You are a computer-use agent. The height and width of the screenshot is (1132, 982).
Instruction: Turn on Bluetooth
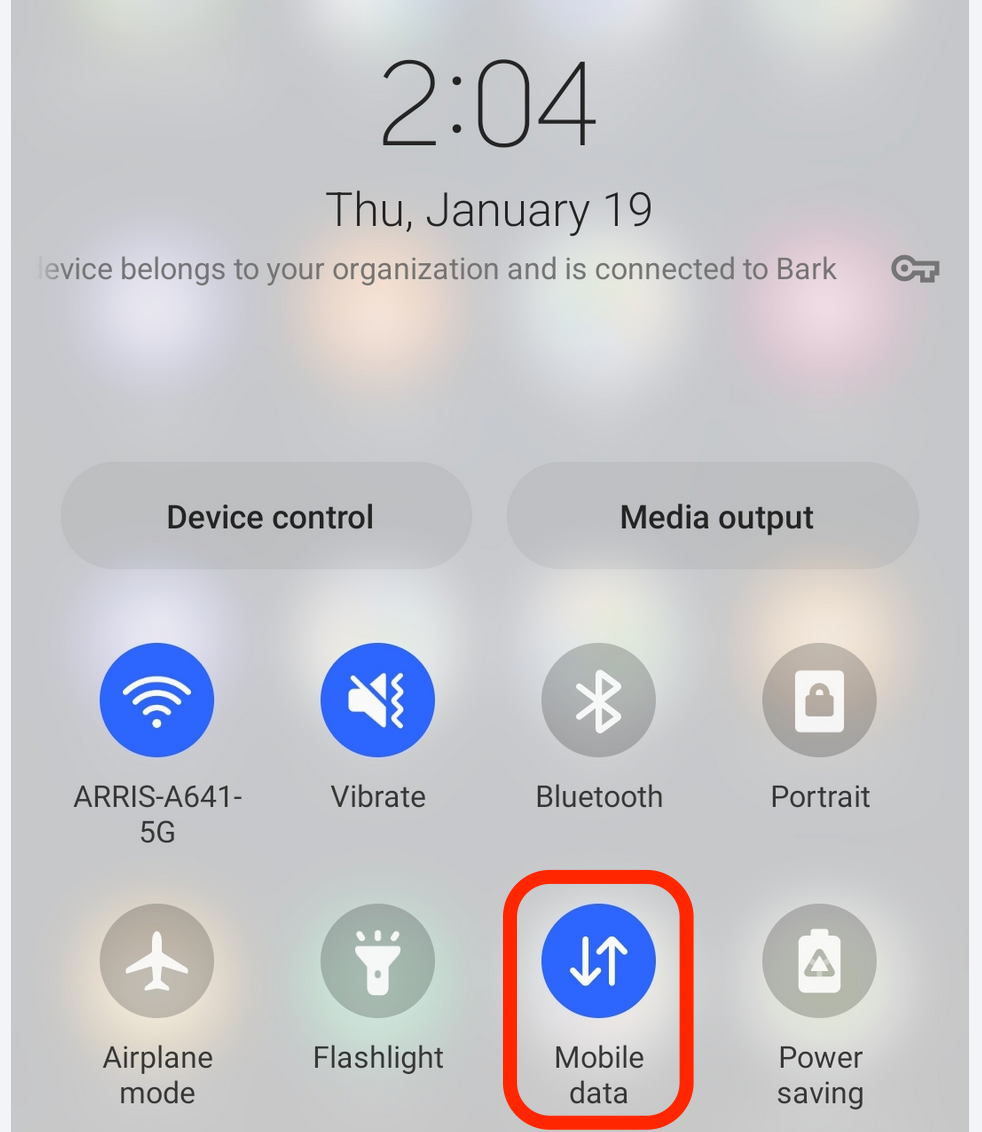coord(598,700)
